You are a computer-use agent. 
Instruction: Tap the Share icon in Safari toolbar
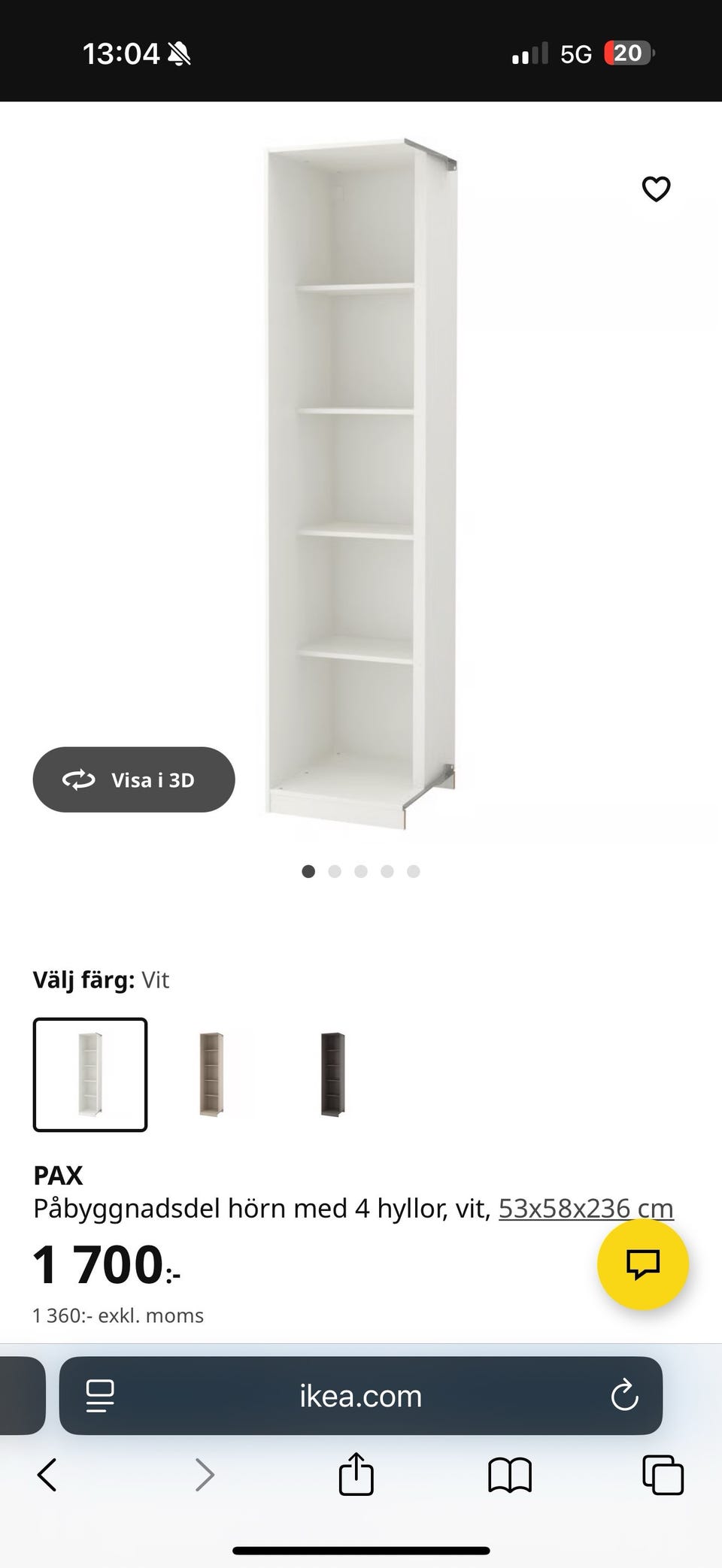355,1475
